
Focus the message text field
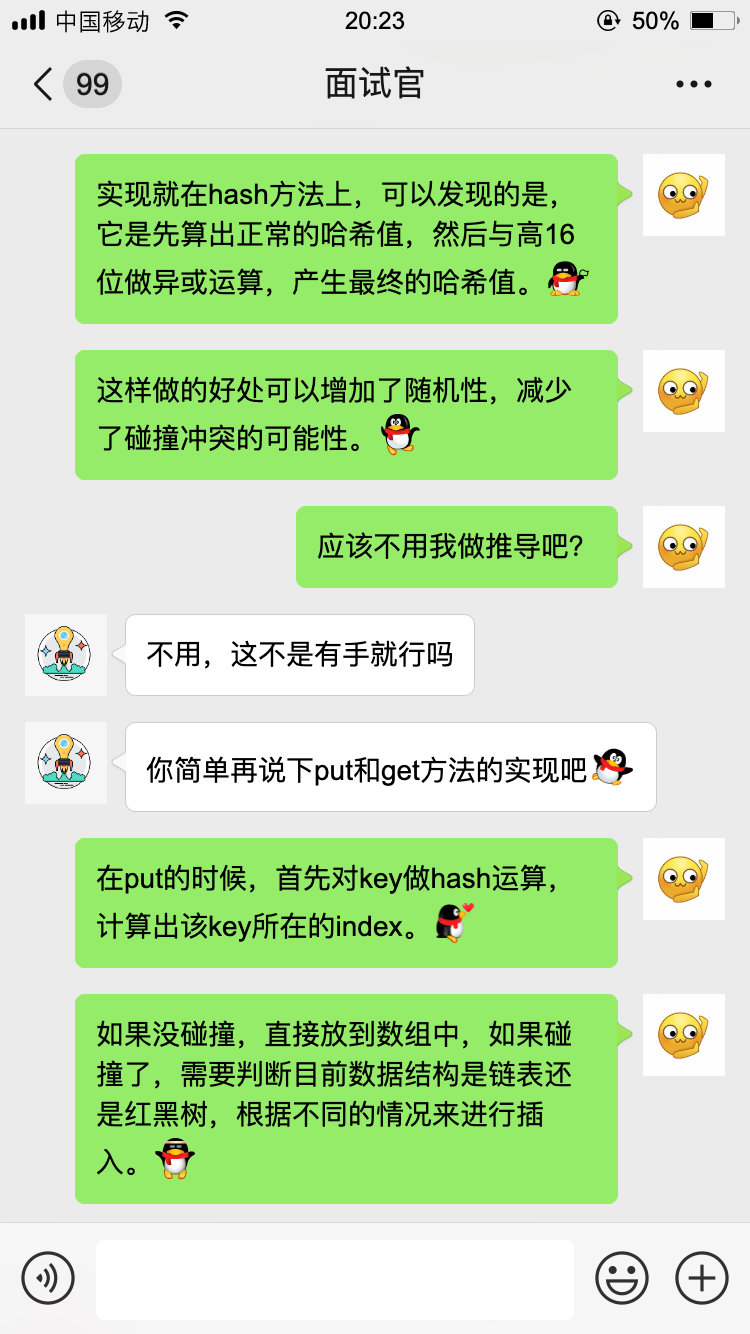pos(335,1279)
